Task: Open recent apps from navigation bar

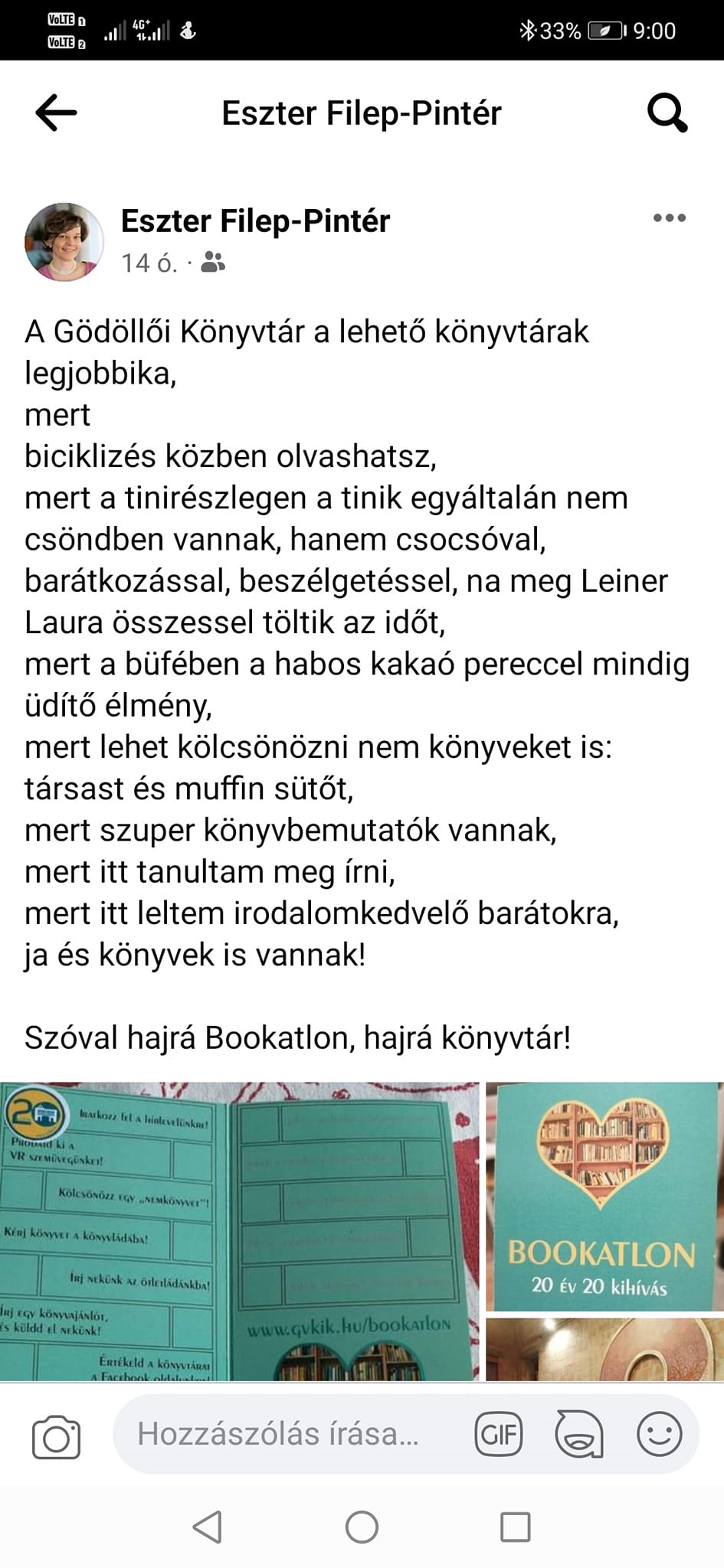Action: pos(515,1527)
